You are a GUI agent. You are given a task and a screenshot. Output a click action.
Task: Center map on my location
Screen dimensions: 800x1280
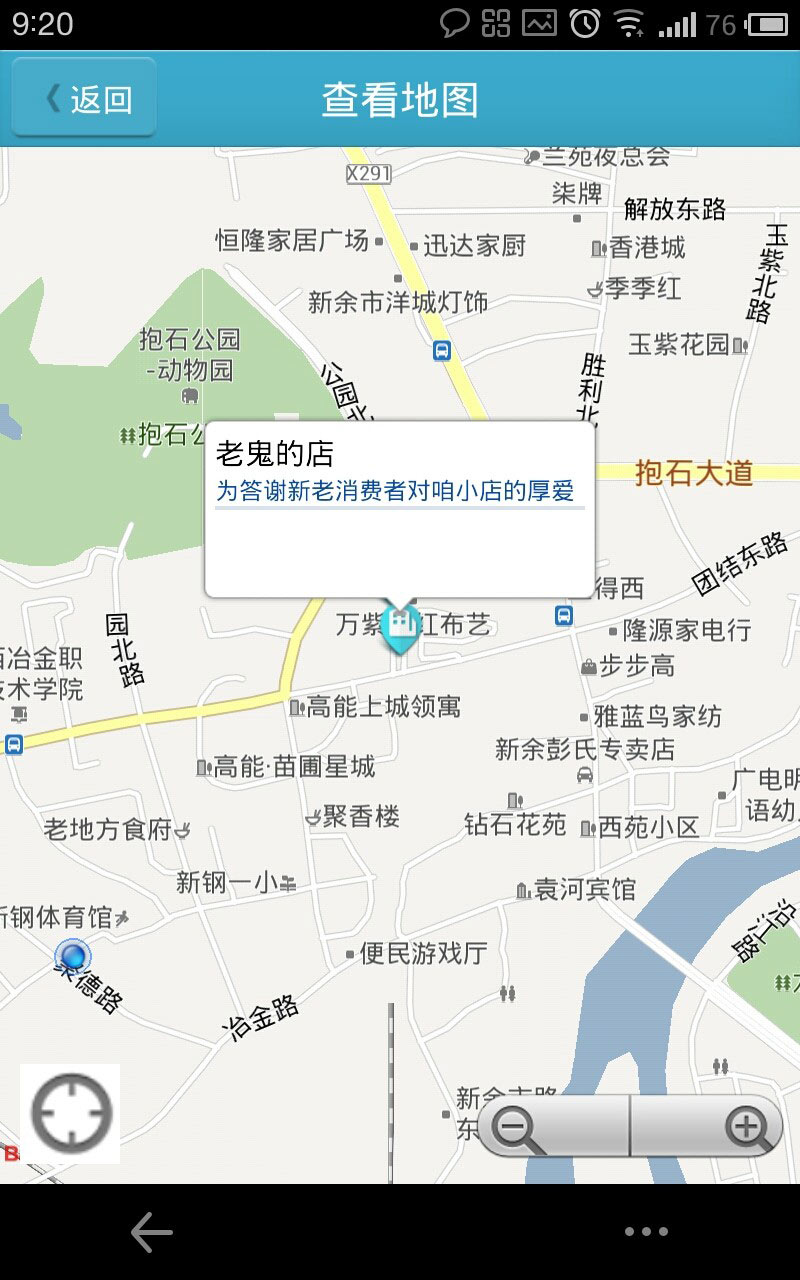click(70, 1113)
